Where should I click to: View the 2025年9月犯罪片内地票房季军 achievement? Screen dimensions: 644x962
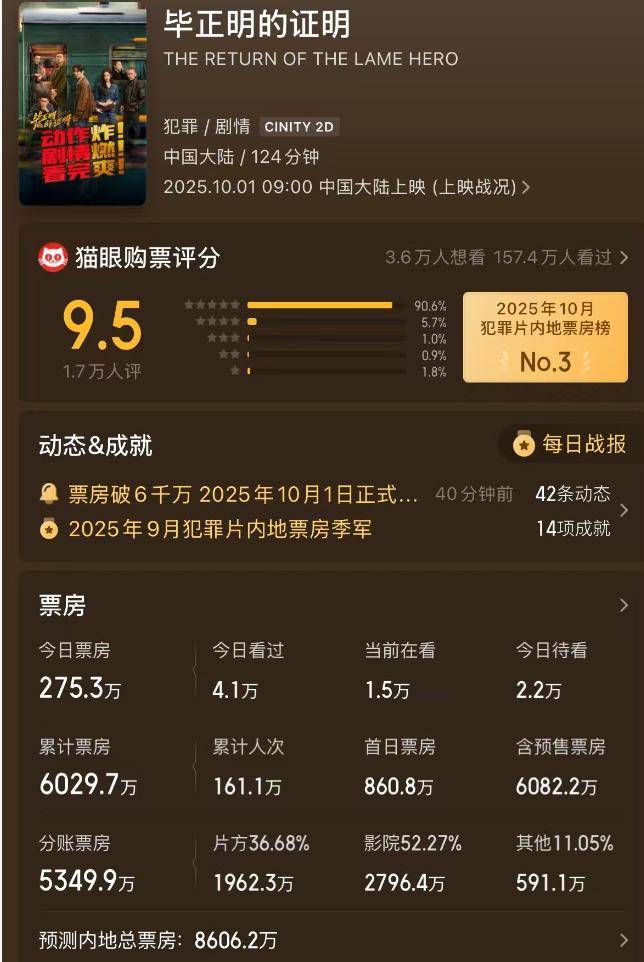[219, 529]
